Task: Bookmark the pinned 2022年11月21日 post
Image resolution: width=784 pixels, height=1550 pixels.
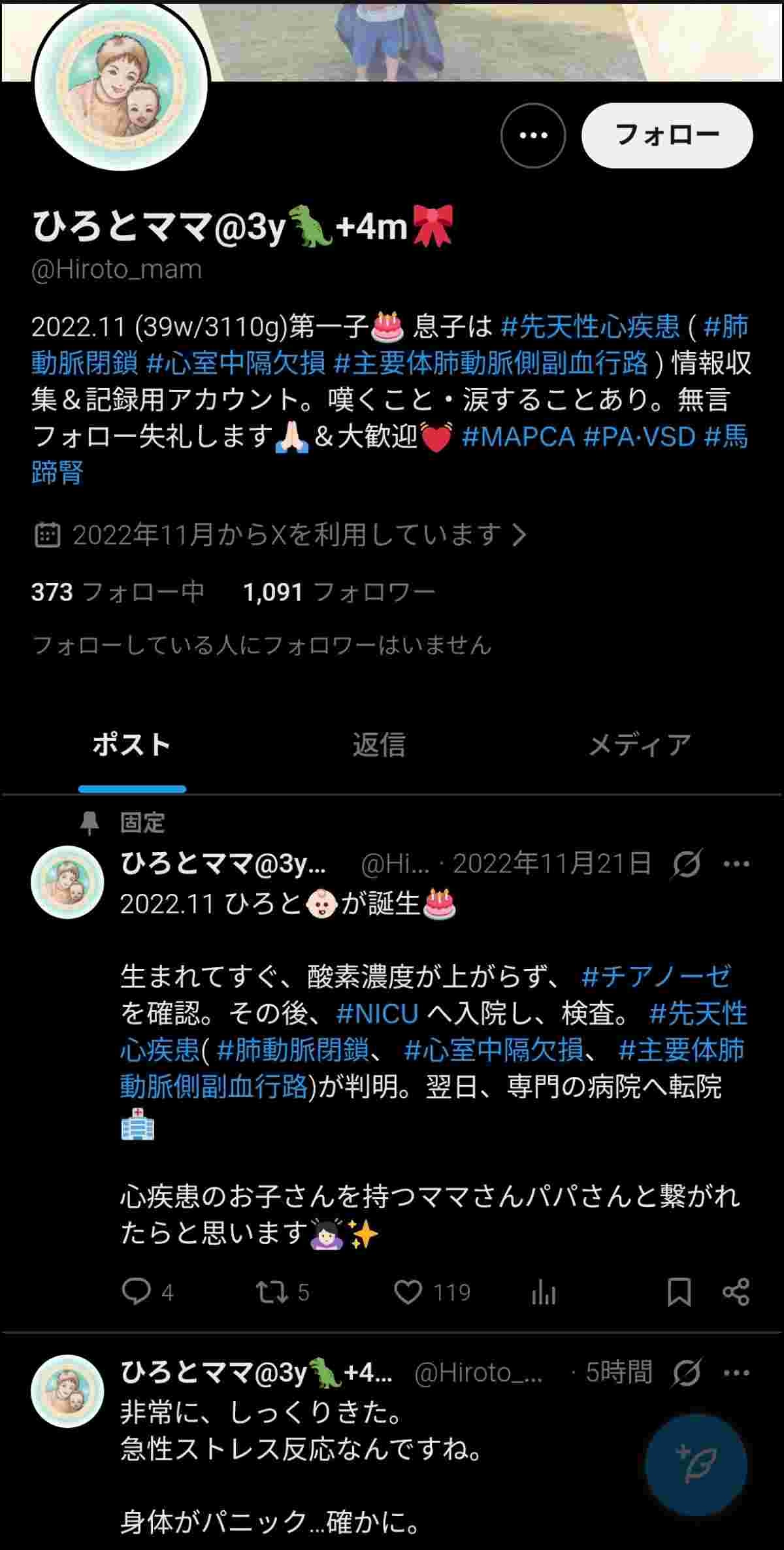Action: 679,1292
